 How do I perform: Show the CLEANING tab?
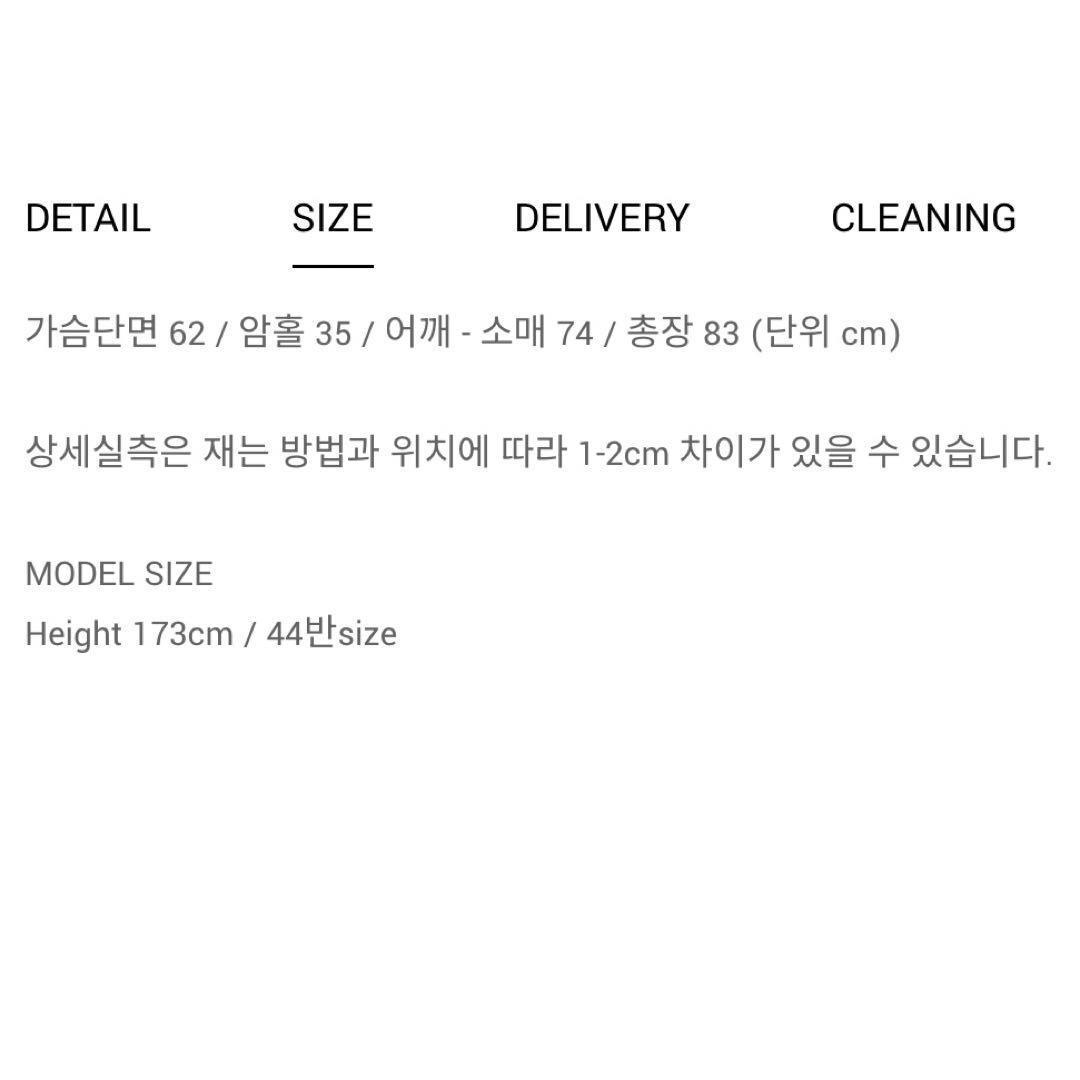(923, 218)
